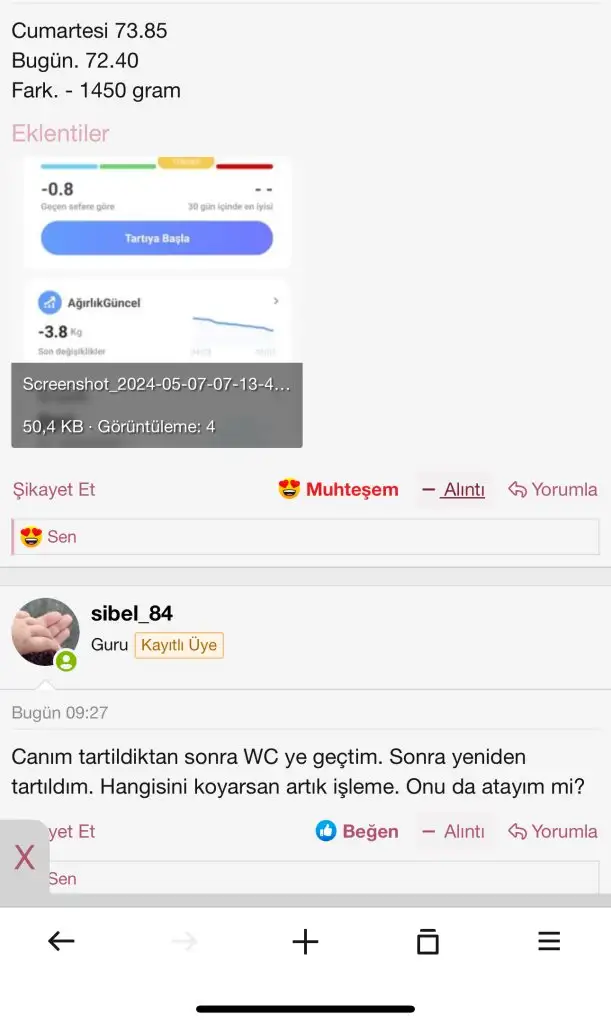Like sibel_84's post with Beğen
Screen dimensions: 611x1024
click(x=357, y=831)
